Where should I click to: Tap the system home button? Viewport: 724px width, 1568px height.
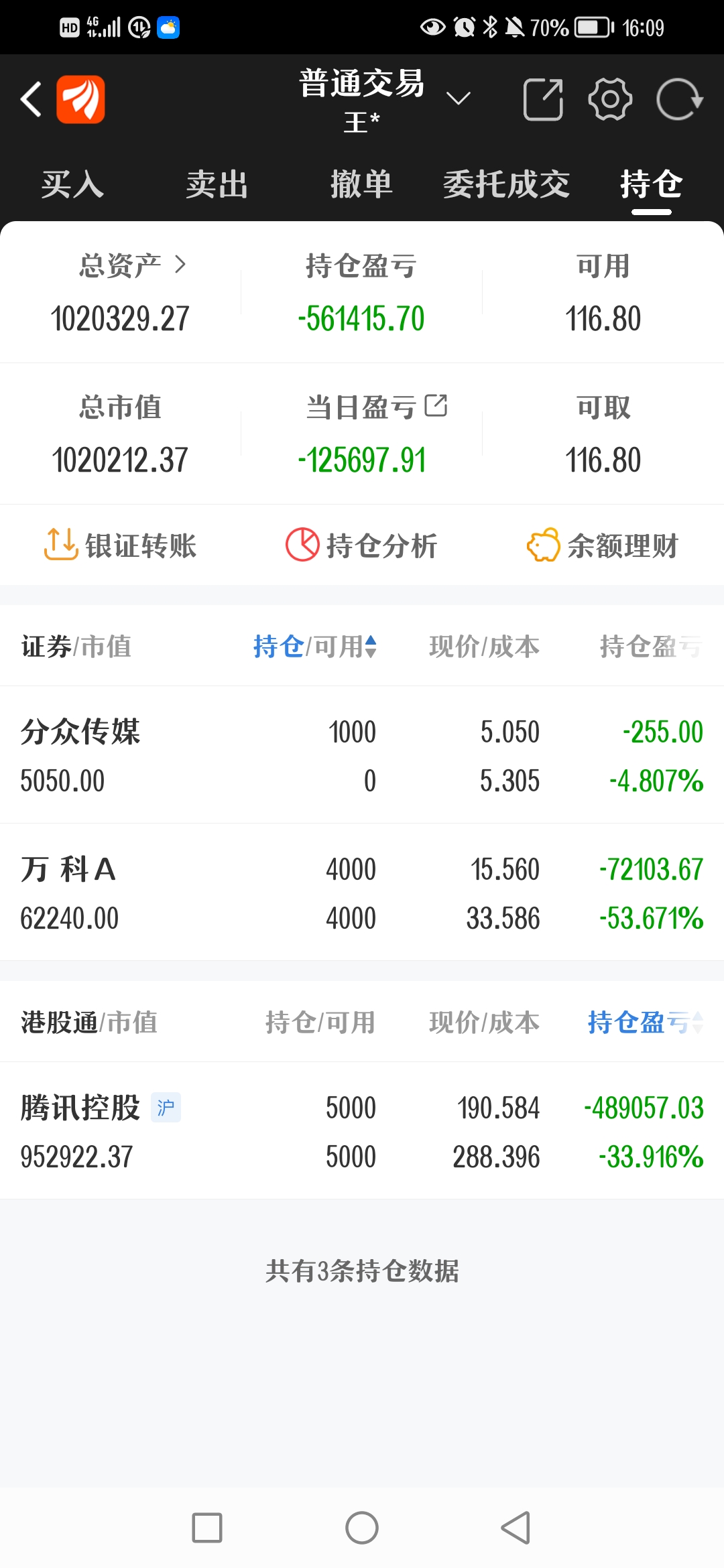(362, 1528)
